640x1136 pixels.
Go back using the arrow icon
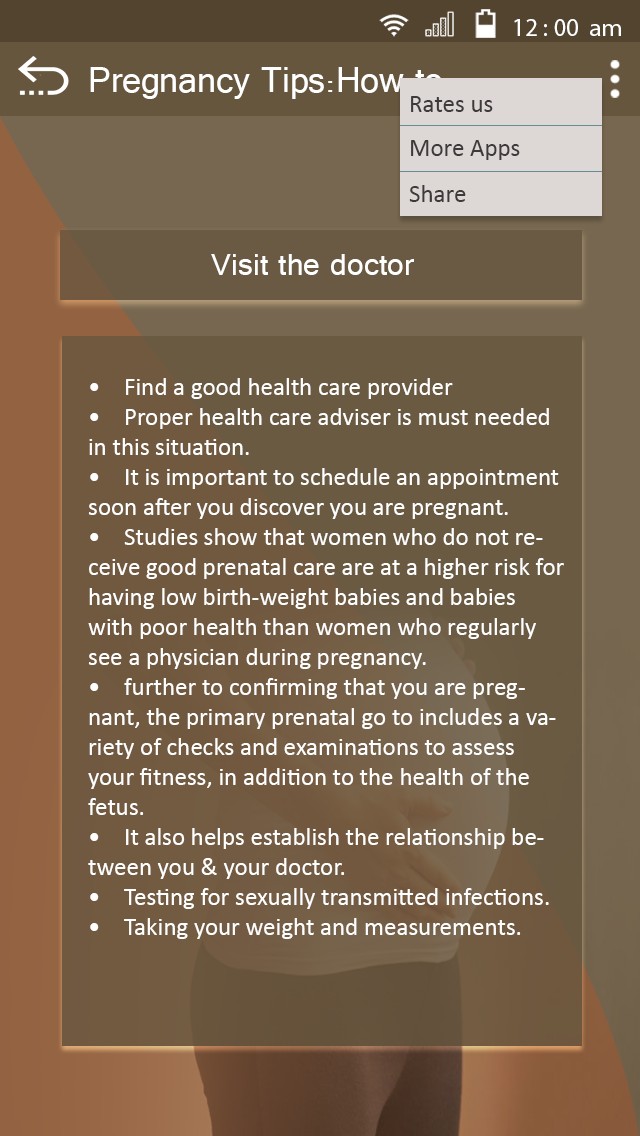[x=43, y=78]
